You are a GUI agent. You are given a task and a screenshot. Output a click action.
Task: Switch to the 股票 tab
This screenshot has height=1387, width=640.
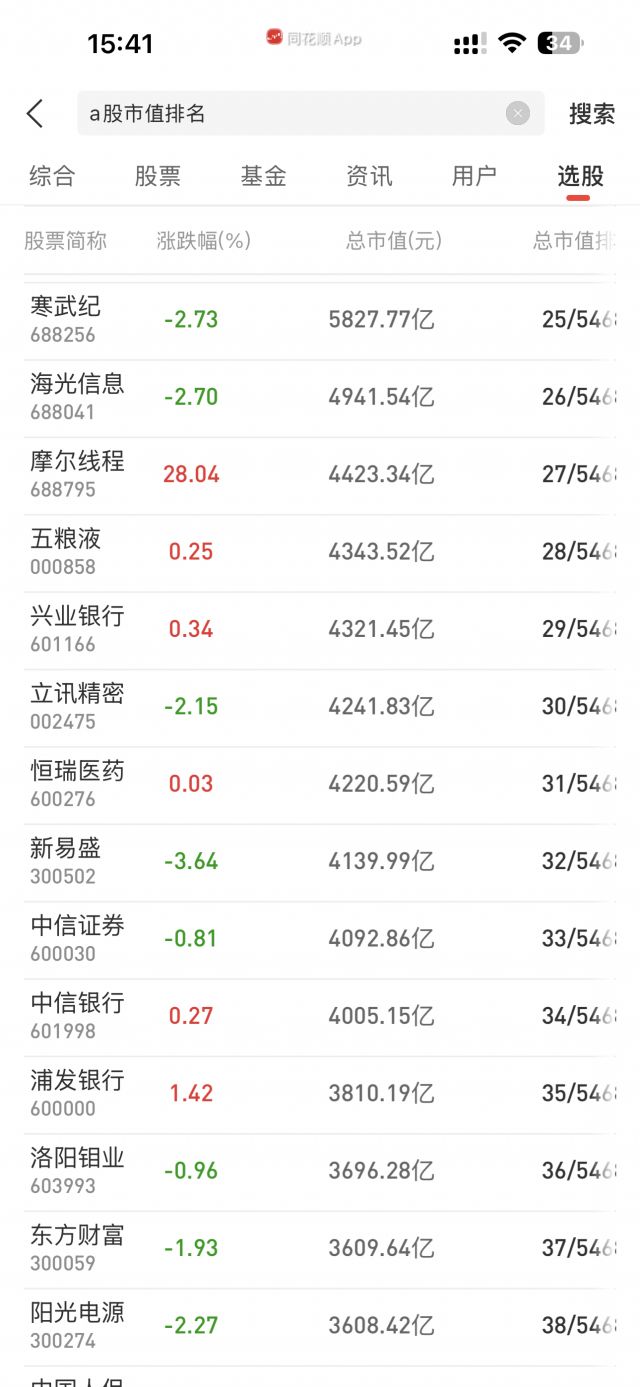click(158, 177)
